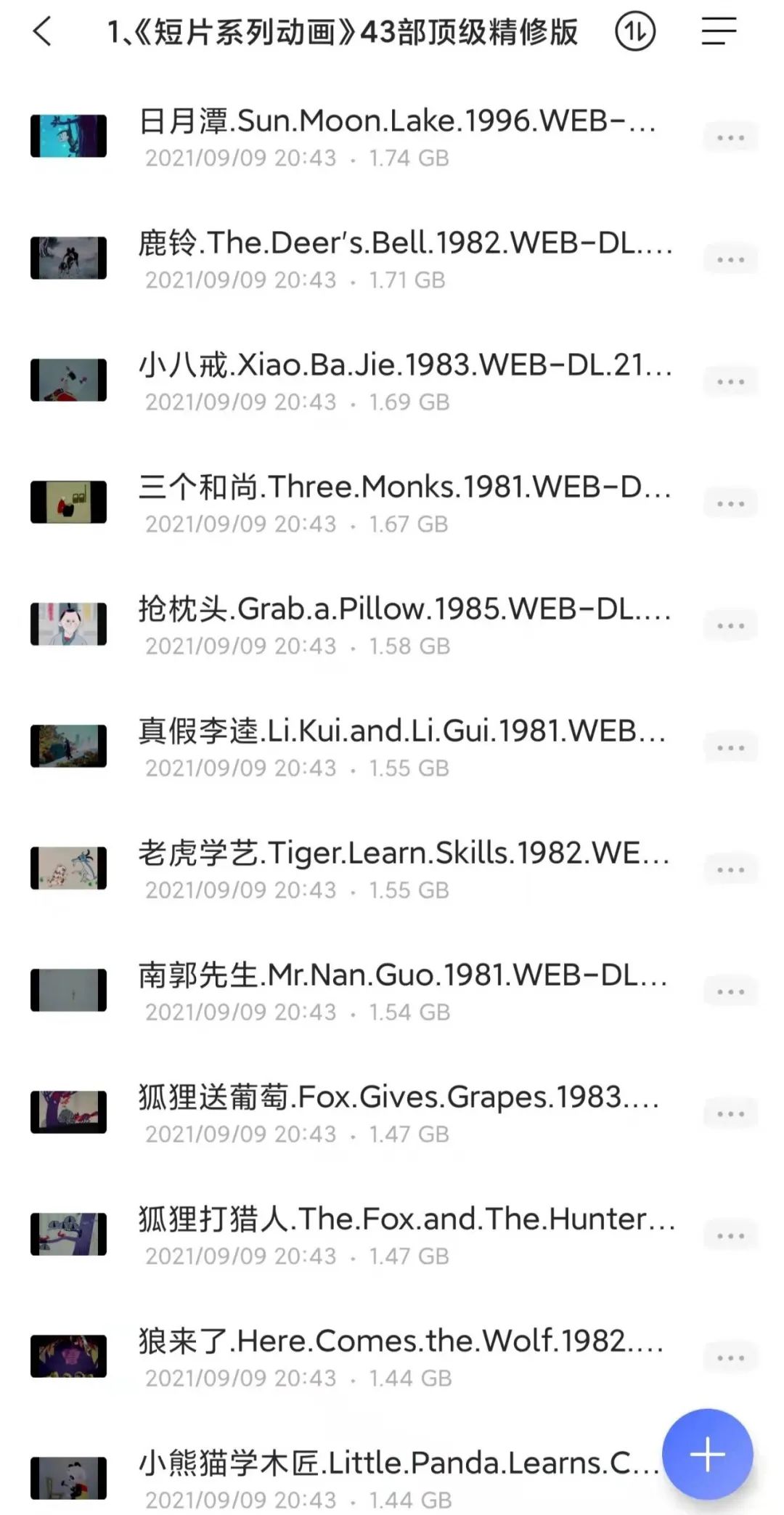784x1515 pixels.
Task: Open the sort order icon
Action: click(635, 32)
